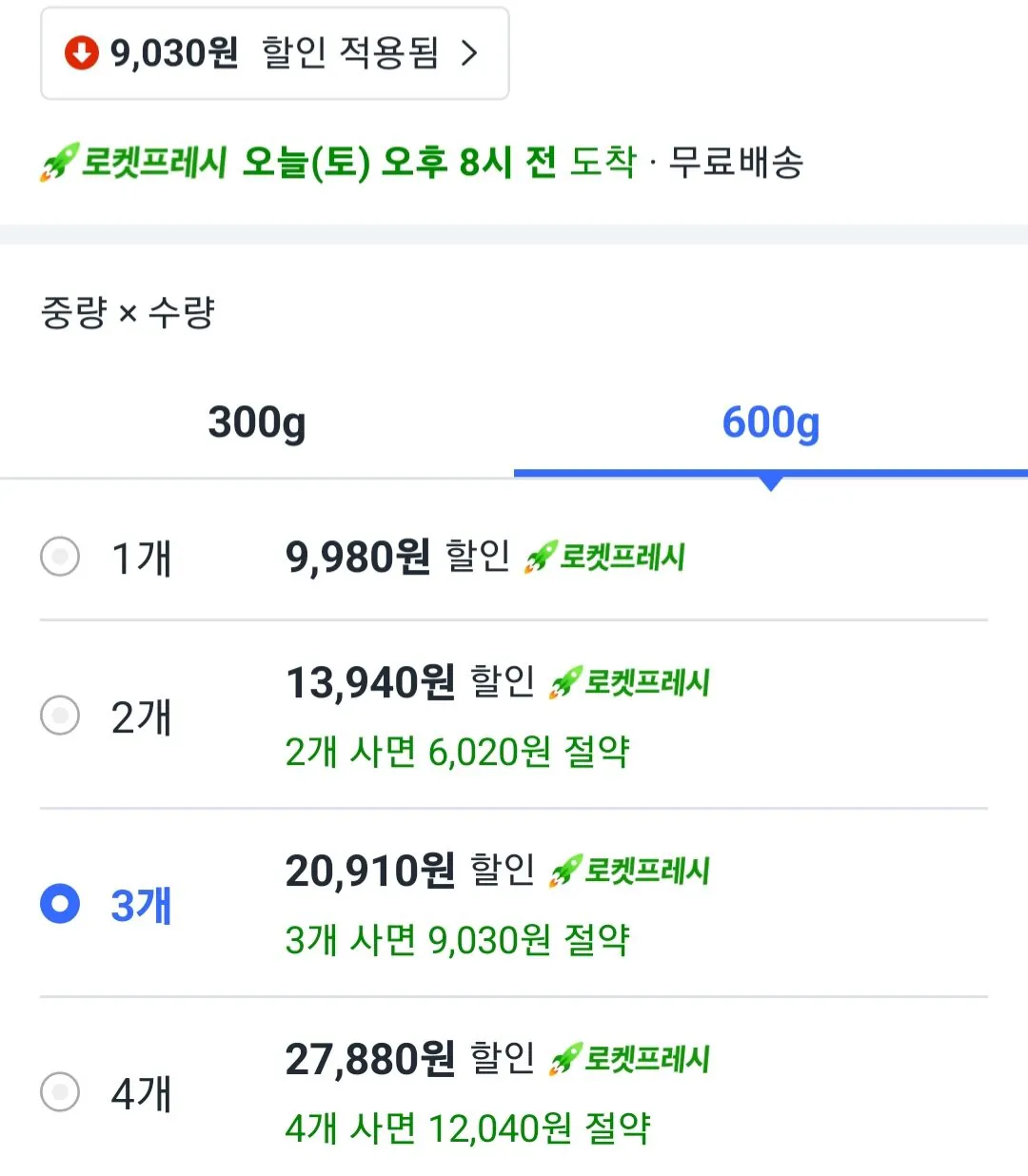Click the 무료배송 free shipping text

(x=738, y=162)
